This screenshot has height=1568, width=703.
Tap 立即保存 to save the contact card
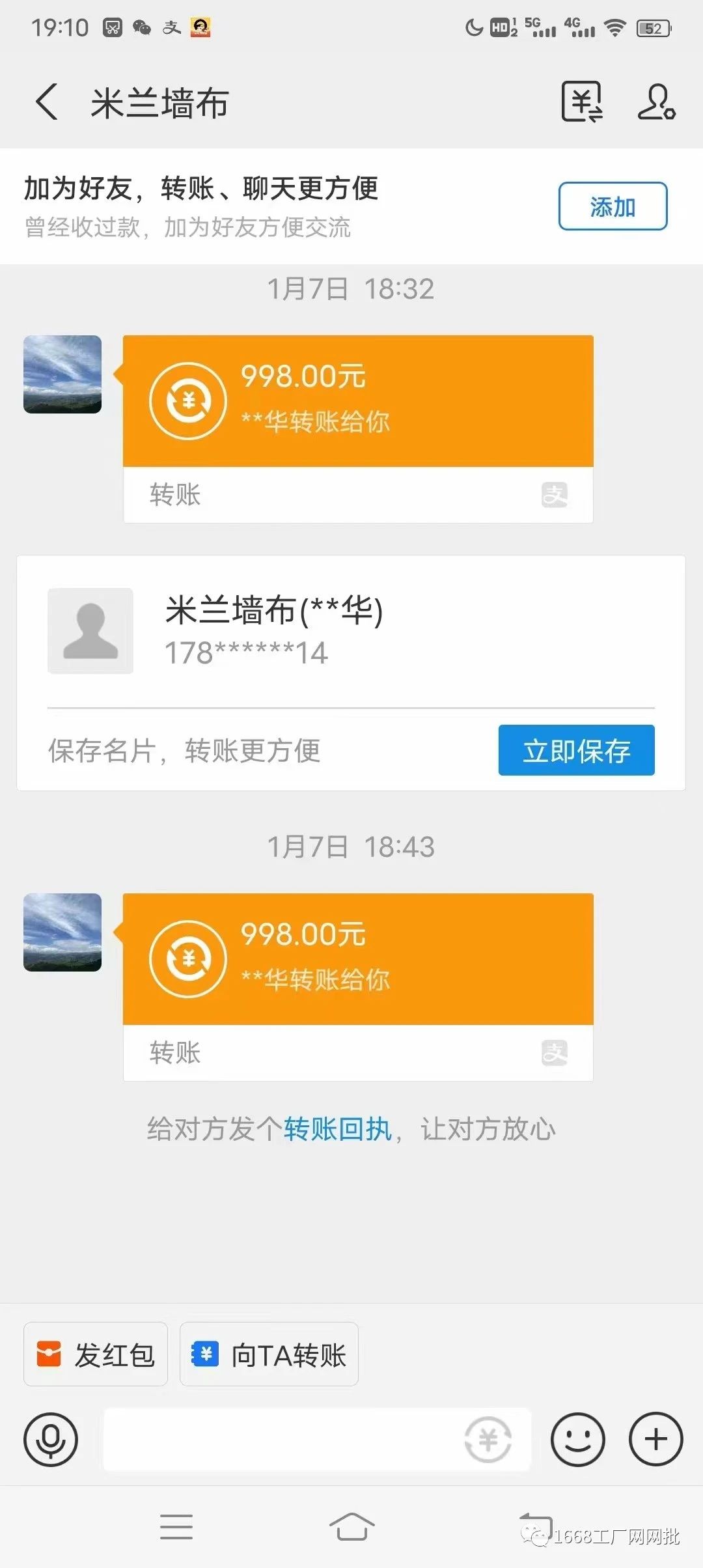(x=576, y=750)
